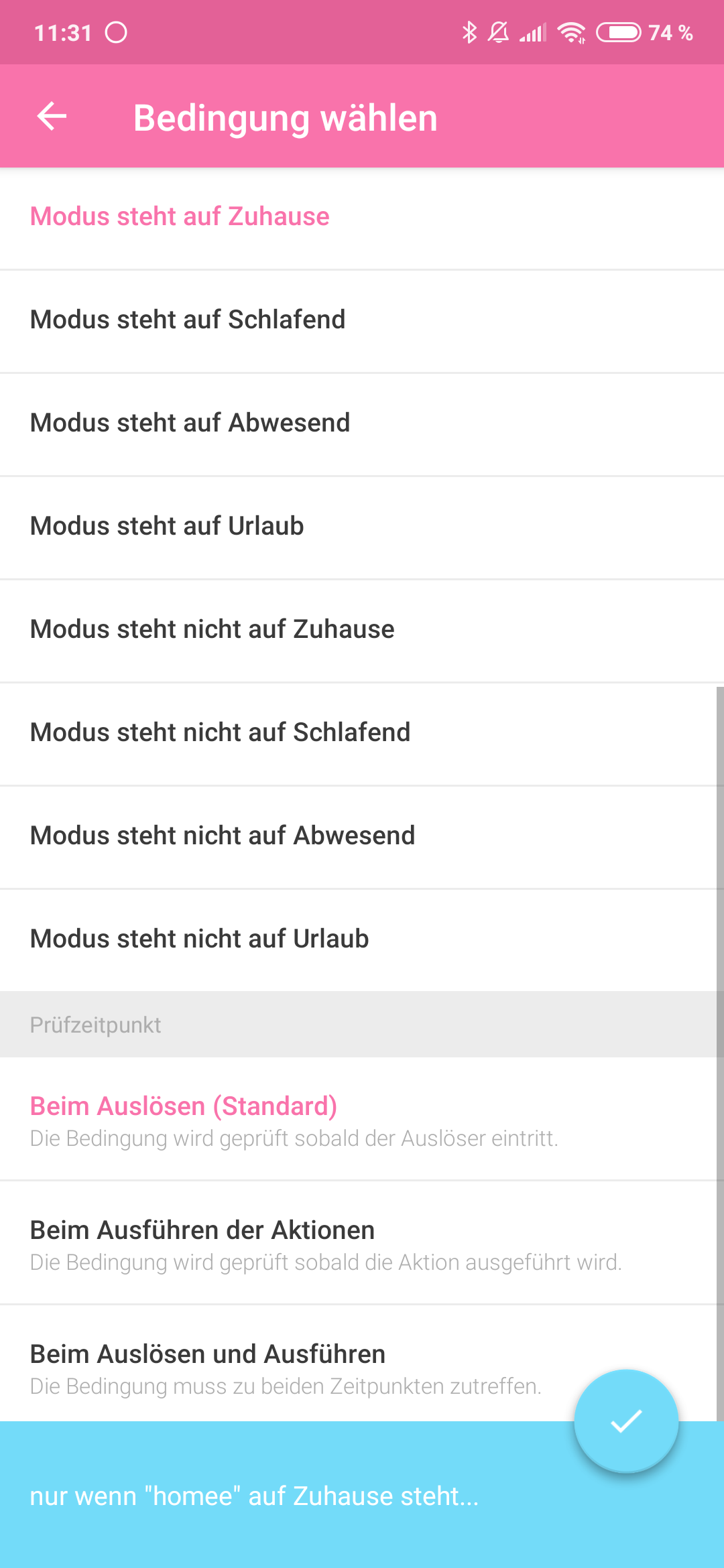The height and width of the screenshot is (1568, 724).
Task: Choose Modus steht nicht auf Zuhause
Action: (x=212, y=629)
